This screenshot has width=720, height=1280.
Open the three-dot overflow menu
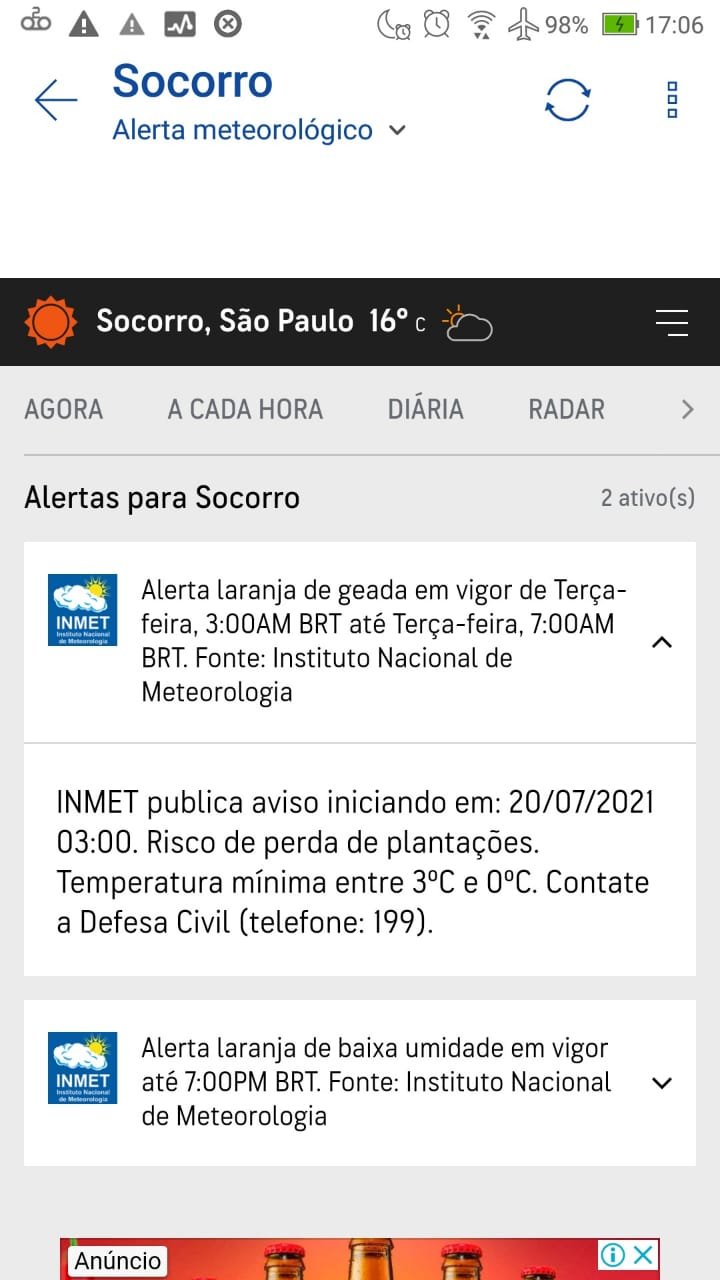[x=672, y=100]
